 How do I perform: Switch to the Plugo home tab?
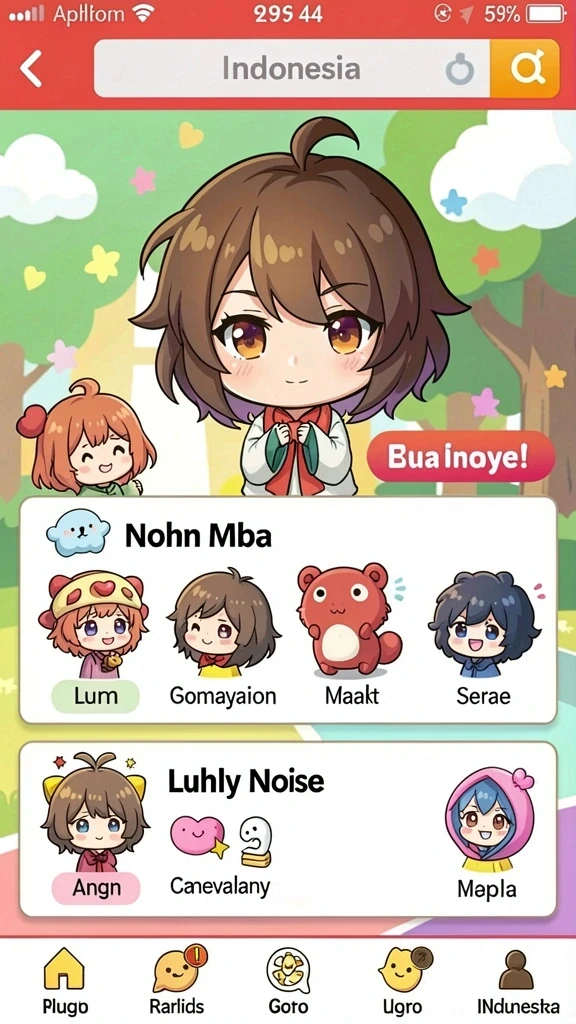[65, 982]
